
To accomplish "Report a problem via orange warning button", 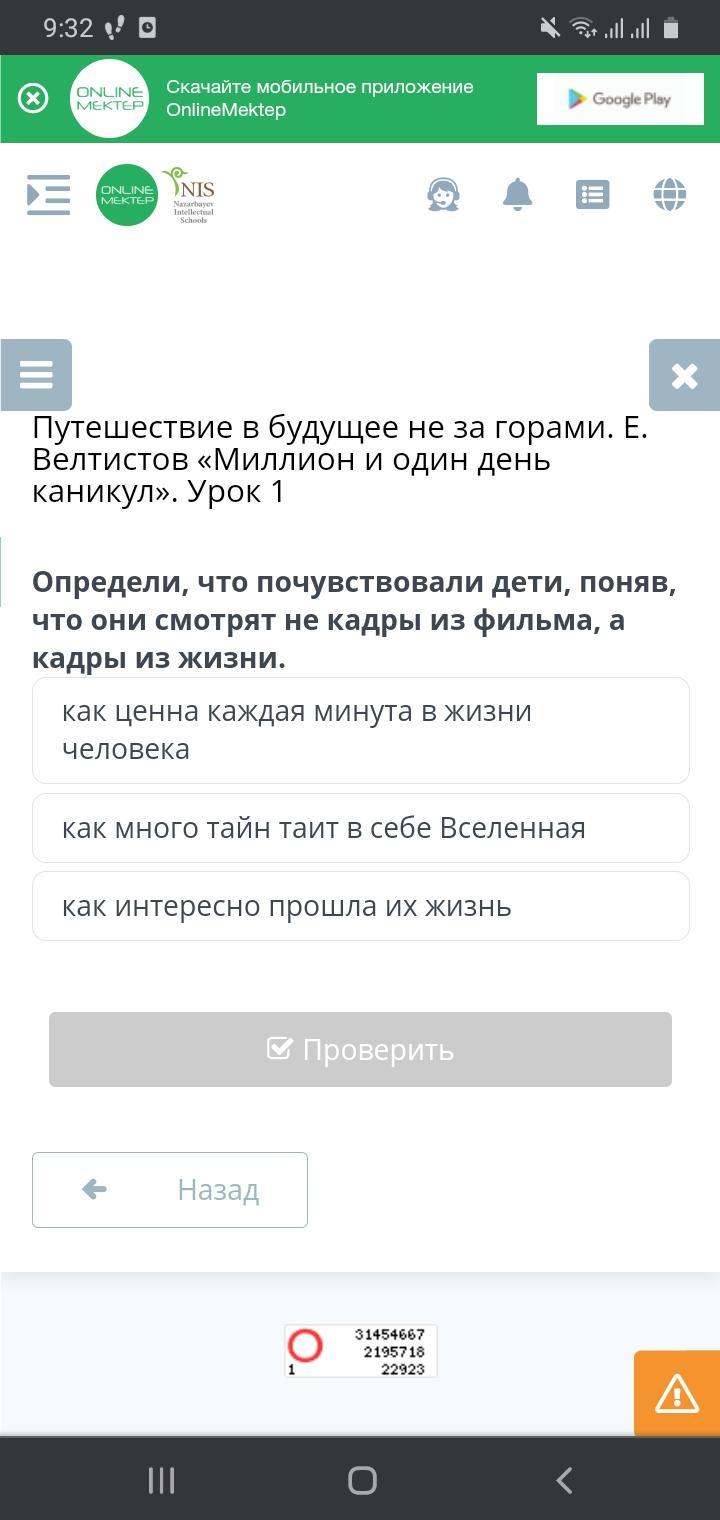I will 676,1393.
